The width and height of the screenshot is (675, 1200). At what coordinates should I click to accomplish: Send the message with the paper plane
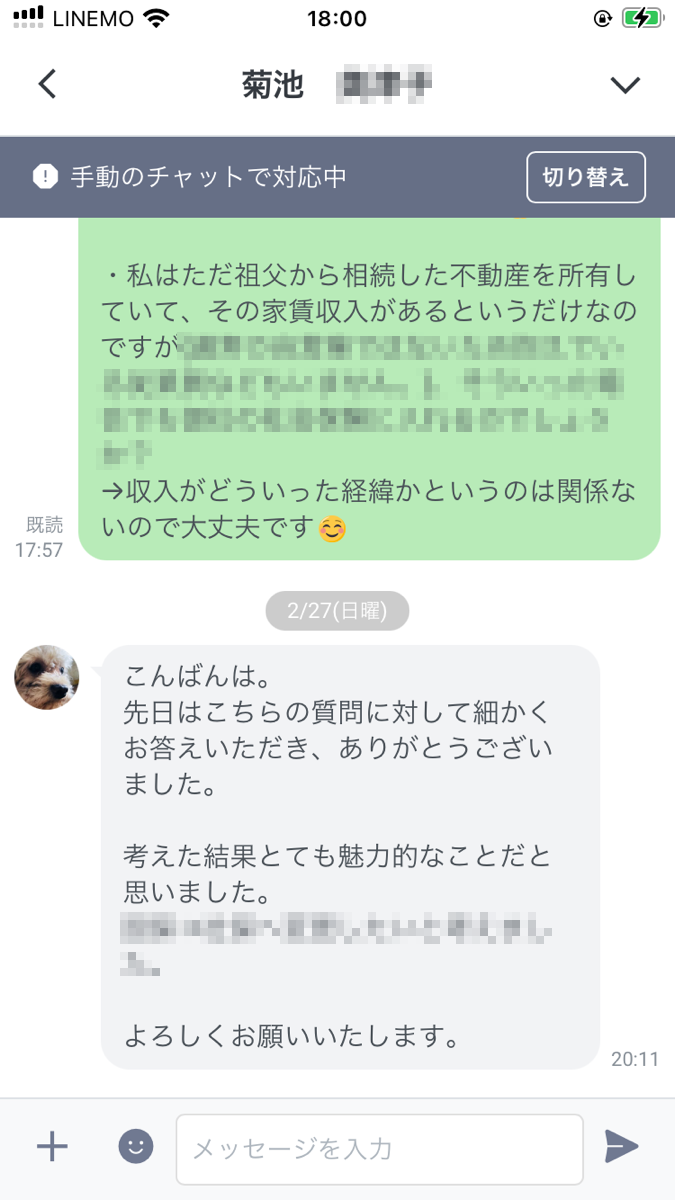coord(621,1146)
